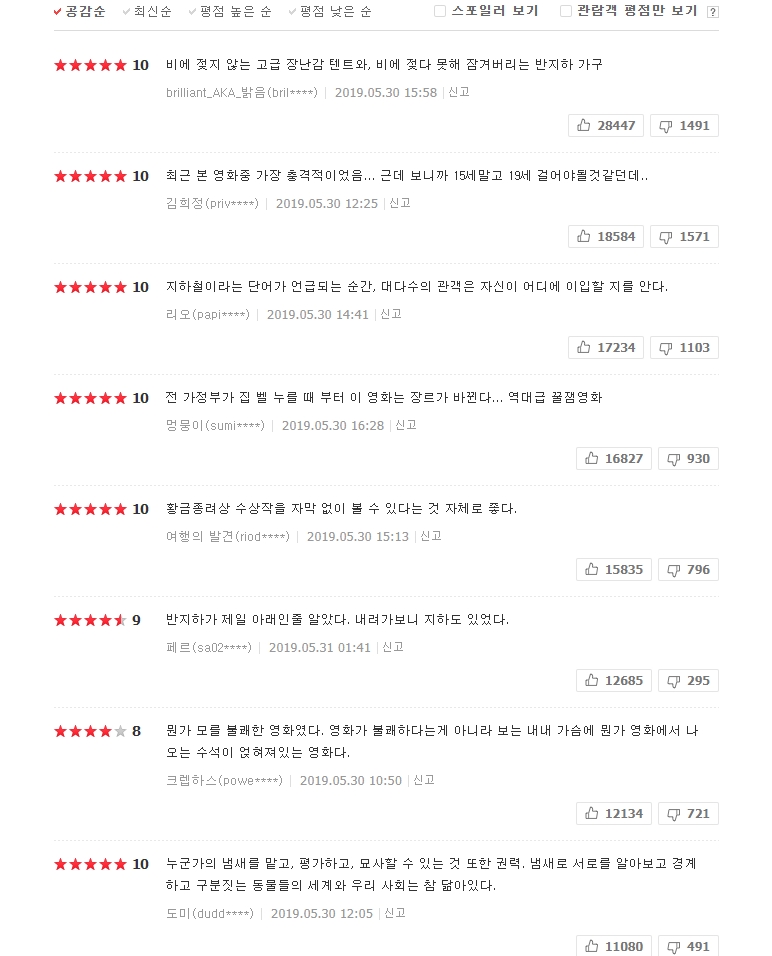Dislike the review with 1491 dislikes
Viewport: 772px width, 956px height.
point(684,125)
